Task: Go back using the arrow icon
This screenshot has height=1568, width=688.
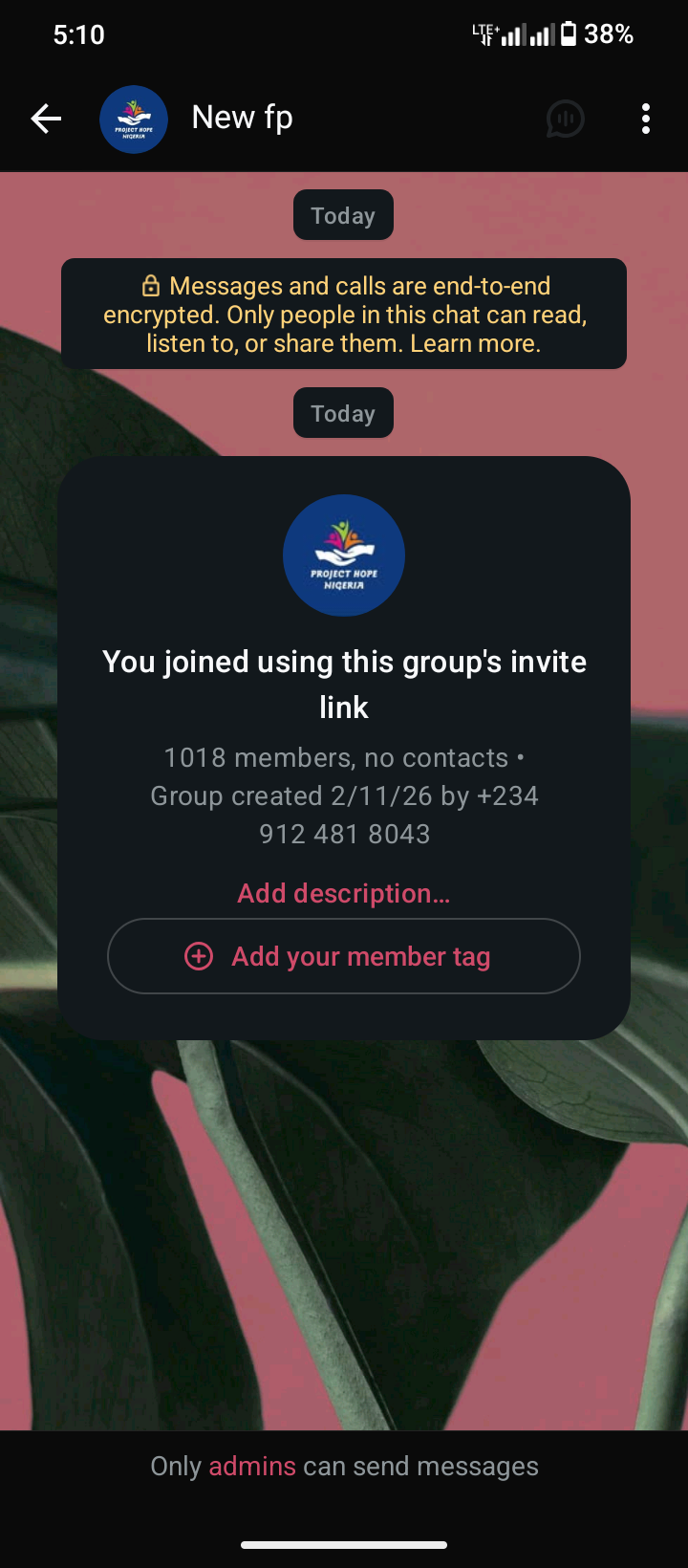Action: click(46, 119)
